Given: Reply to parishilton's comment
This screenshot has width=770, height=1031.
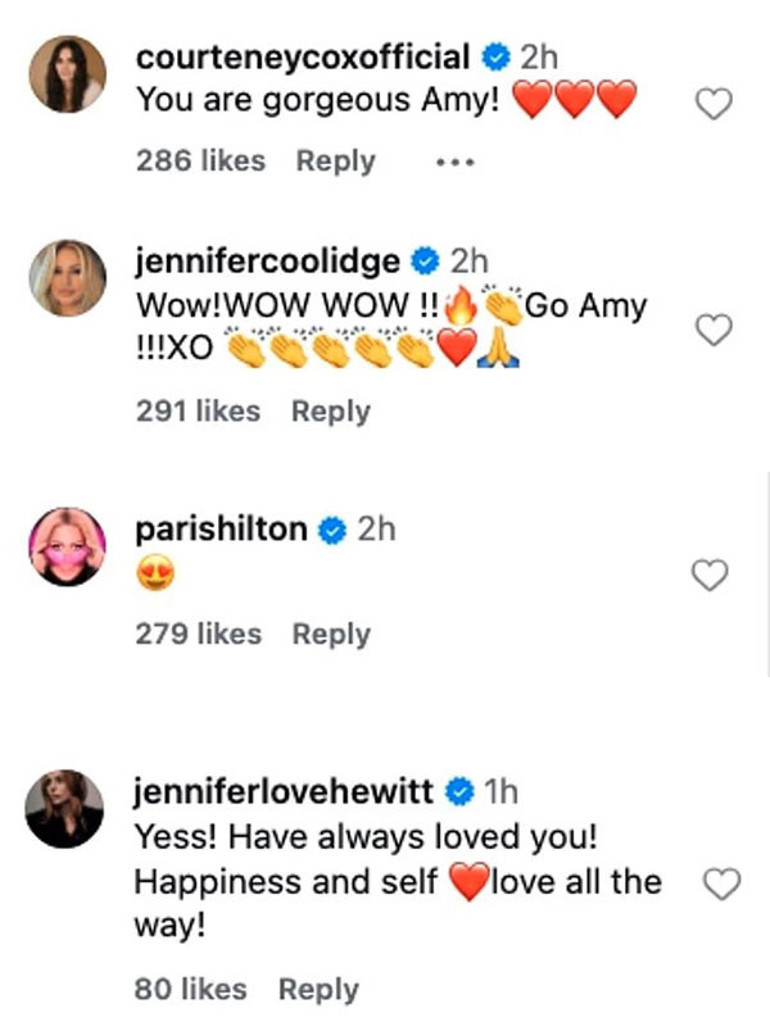Looking at the screenshot, I should [x=330, y=634].
